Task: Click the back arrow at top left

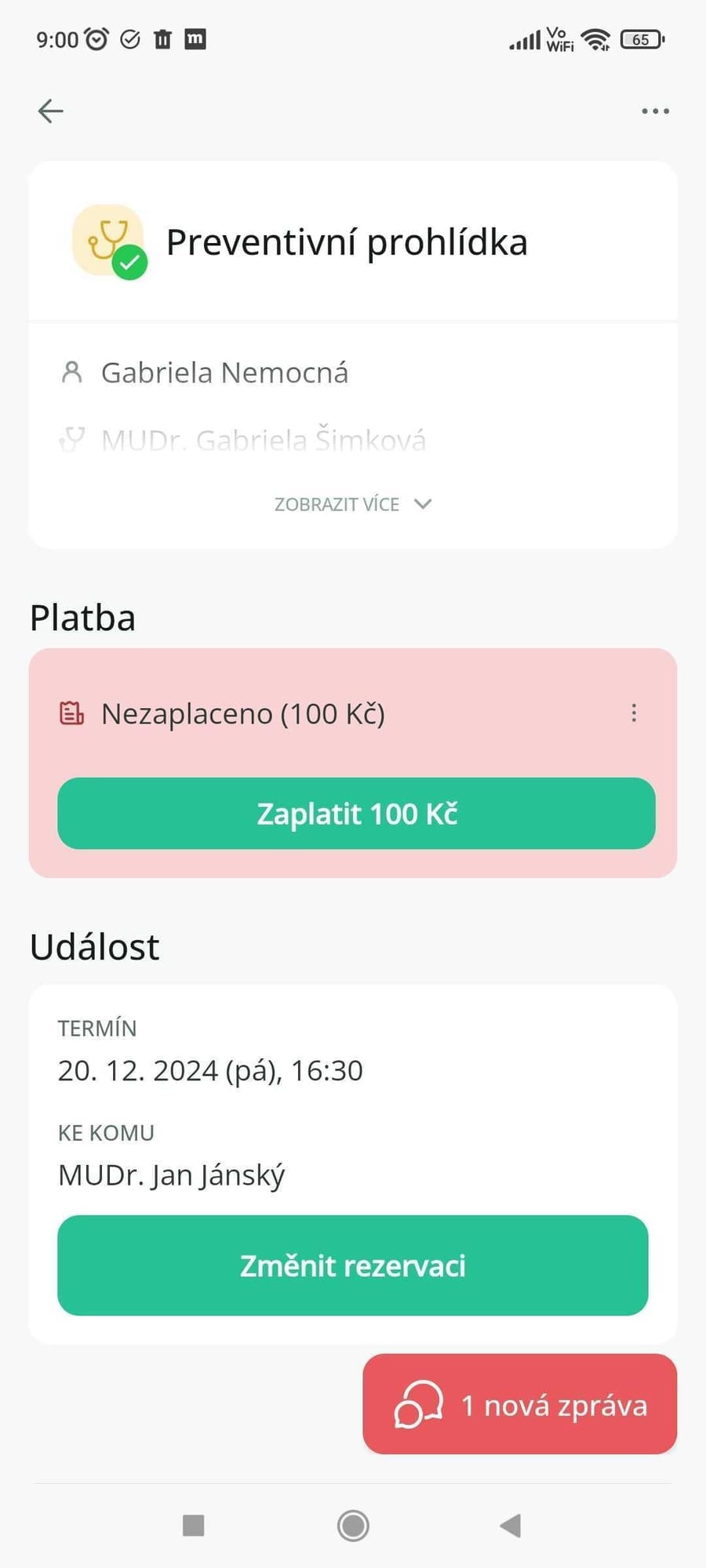Action: (x=50, y=111)
